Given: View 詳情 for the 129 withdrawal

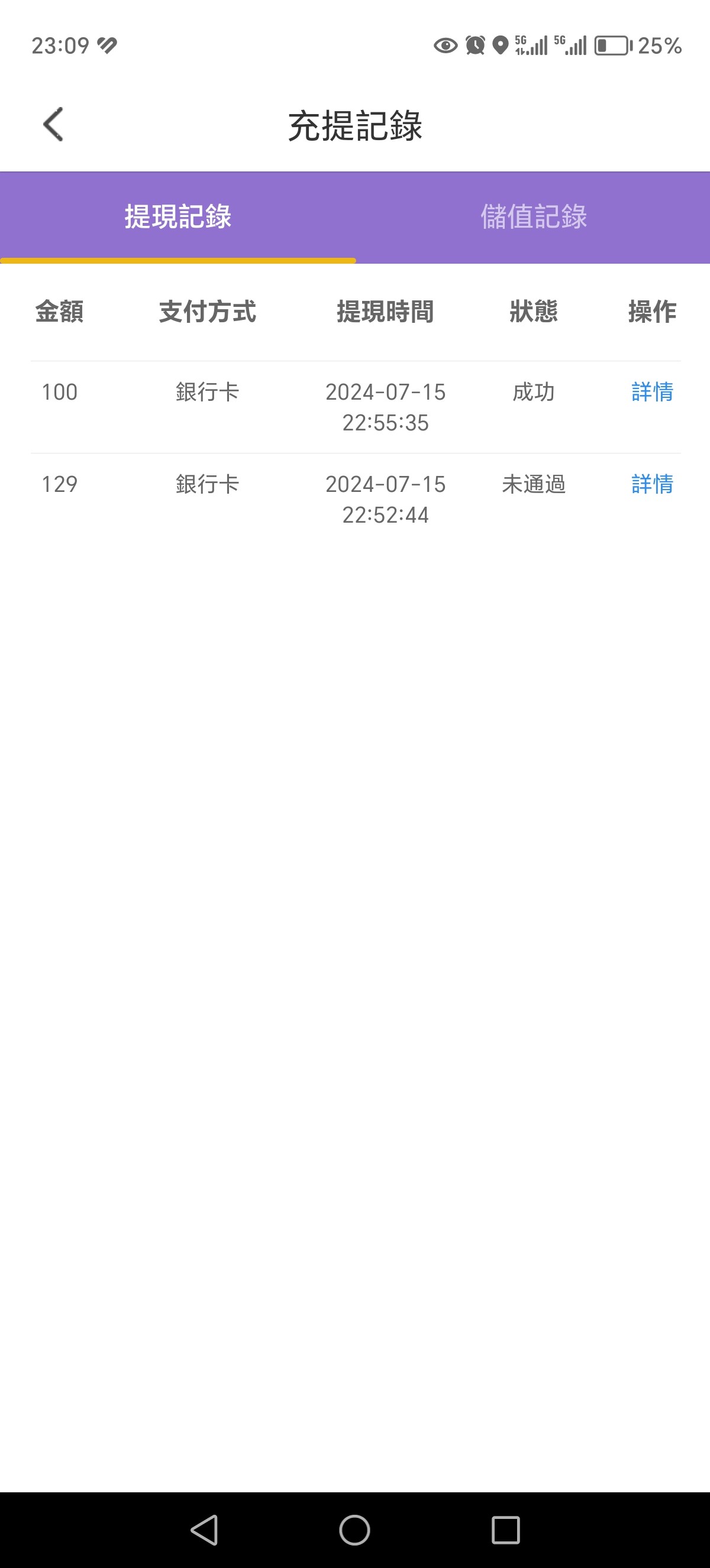Looking at the screenshot, I should 651,484.
